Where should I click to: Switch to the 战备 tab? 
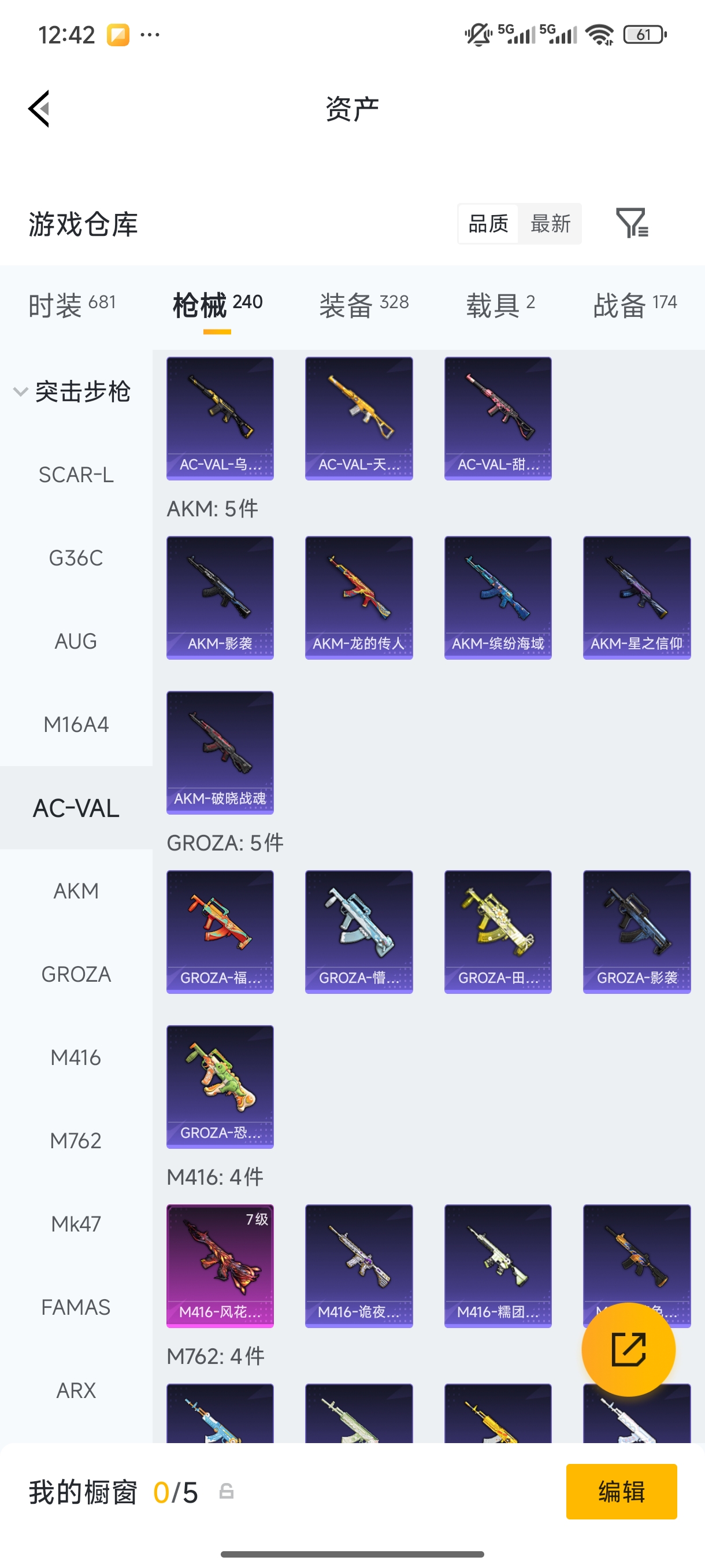pyautogui.click(x=634, y=304)
